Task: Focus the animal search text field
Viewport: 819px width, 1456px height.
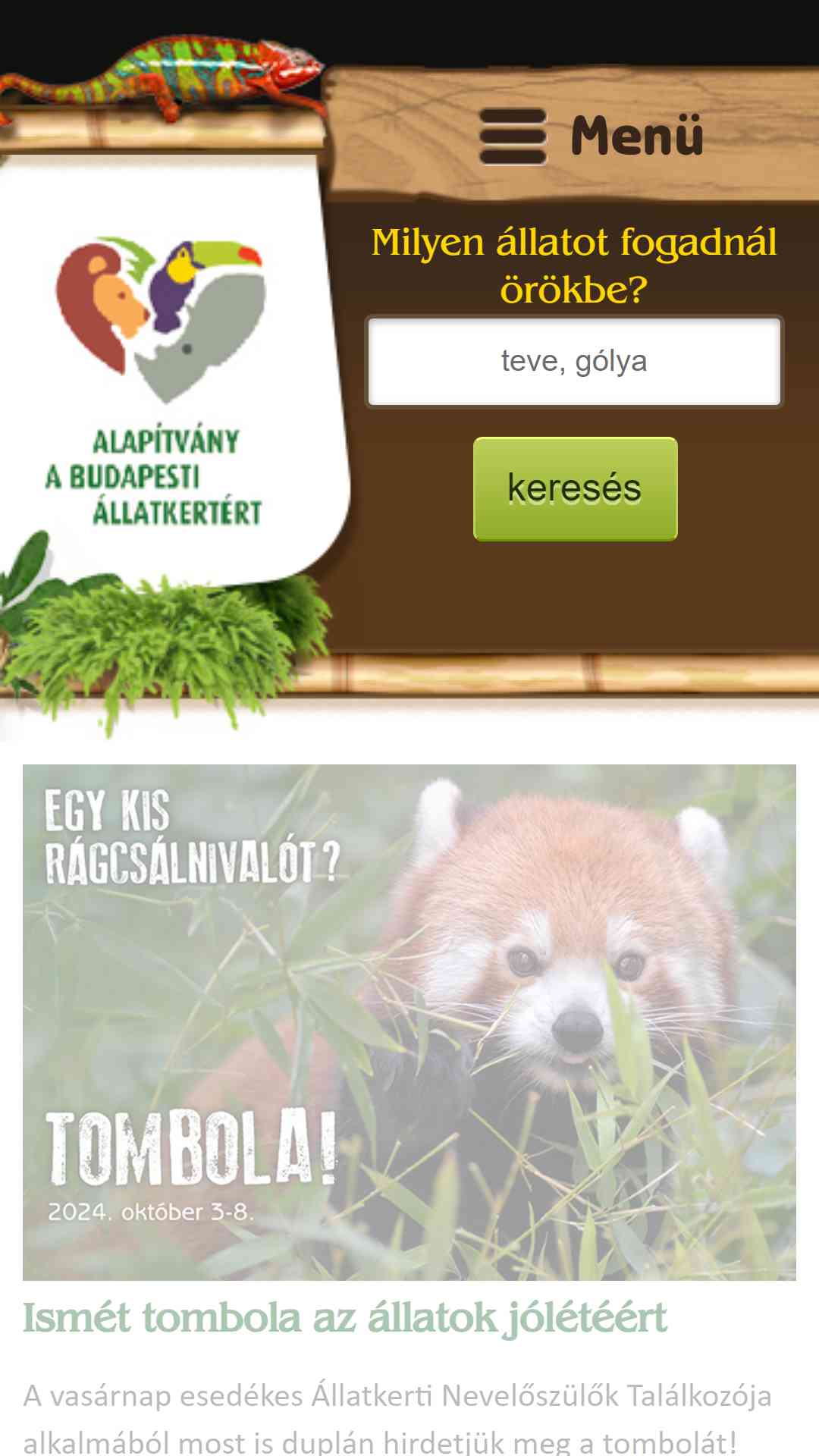Action: pos(575,362)
